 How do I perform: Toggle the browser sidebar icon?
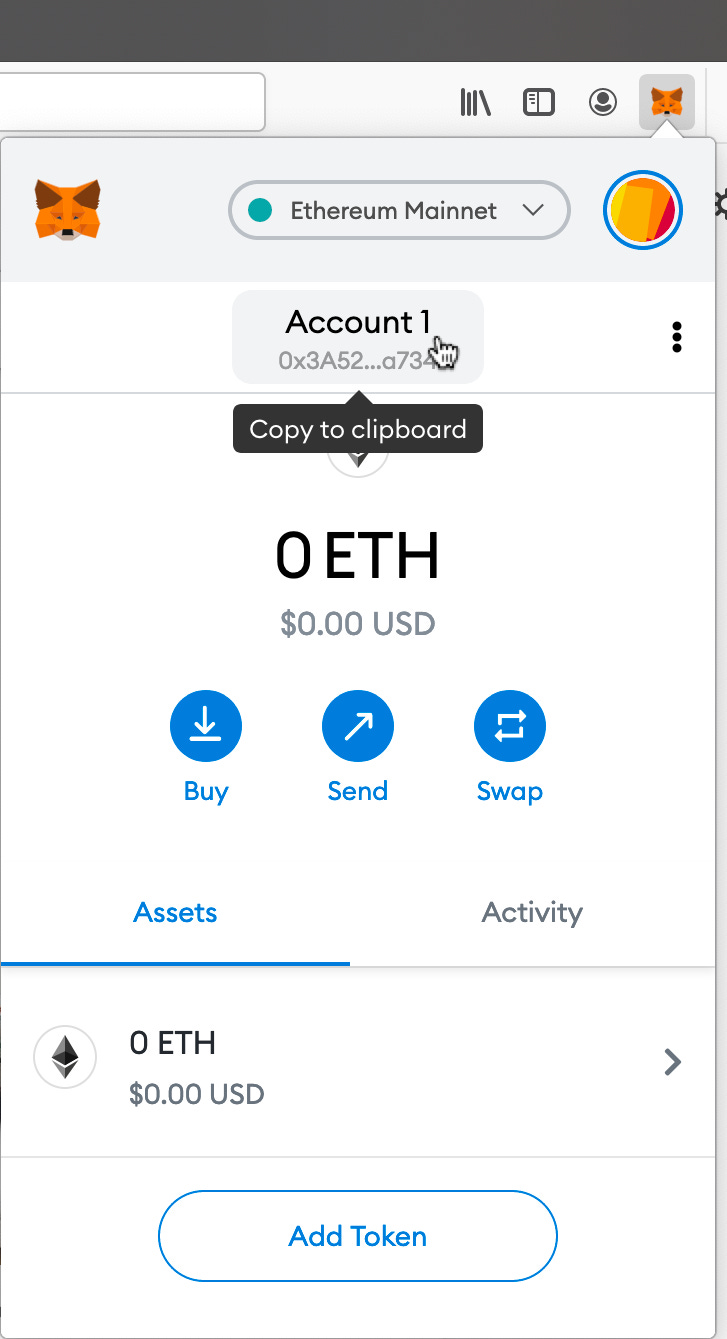539,102
